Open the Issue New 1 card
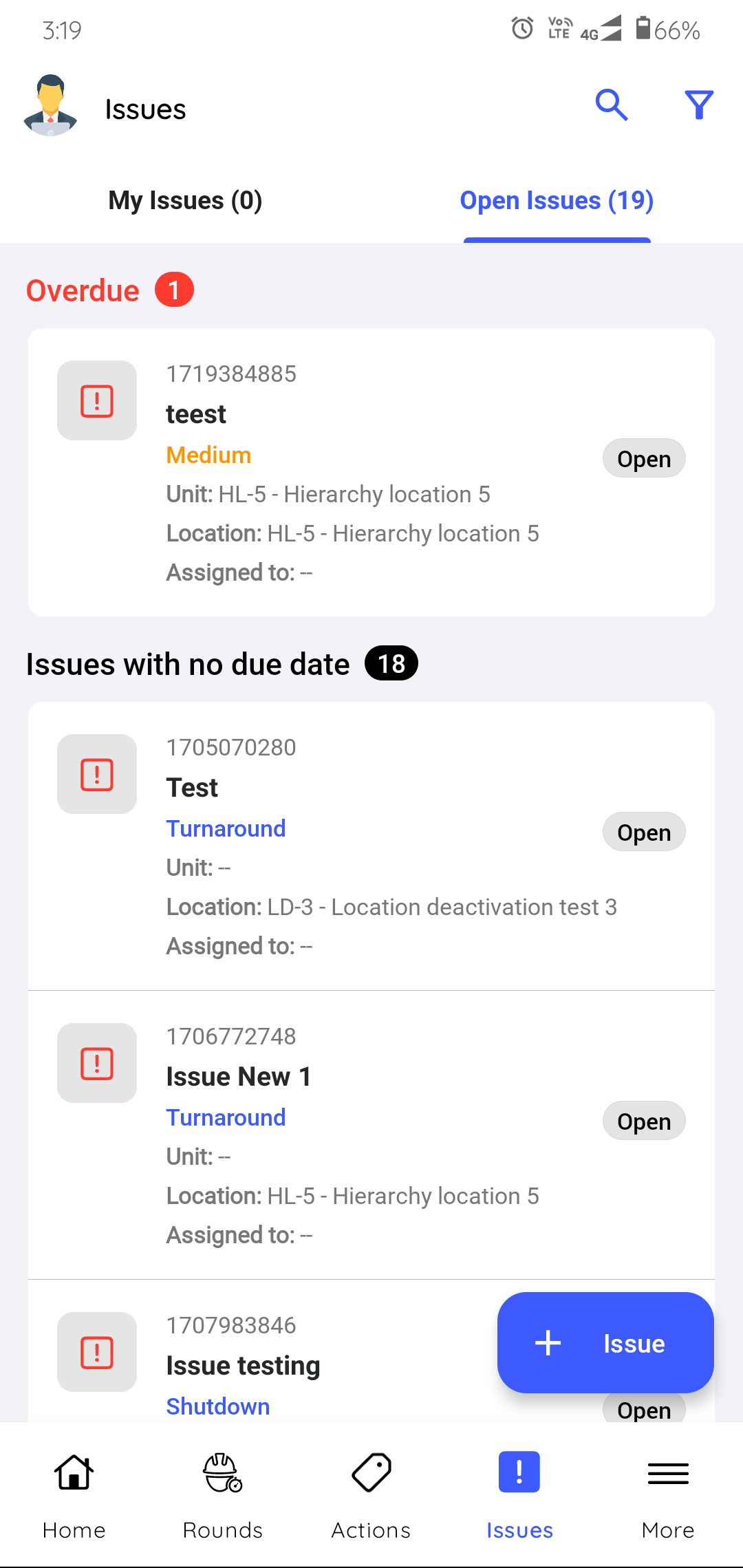Viewport: 743px width, 1568px height. 371,1135
